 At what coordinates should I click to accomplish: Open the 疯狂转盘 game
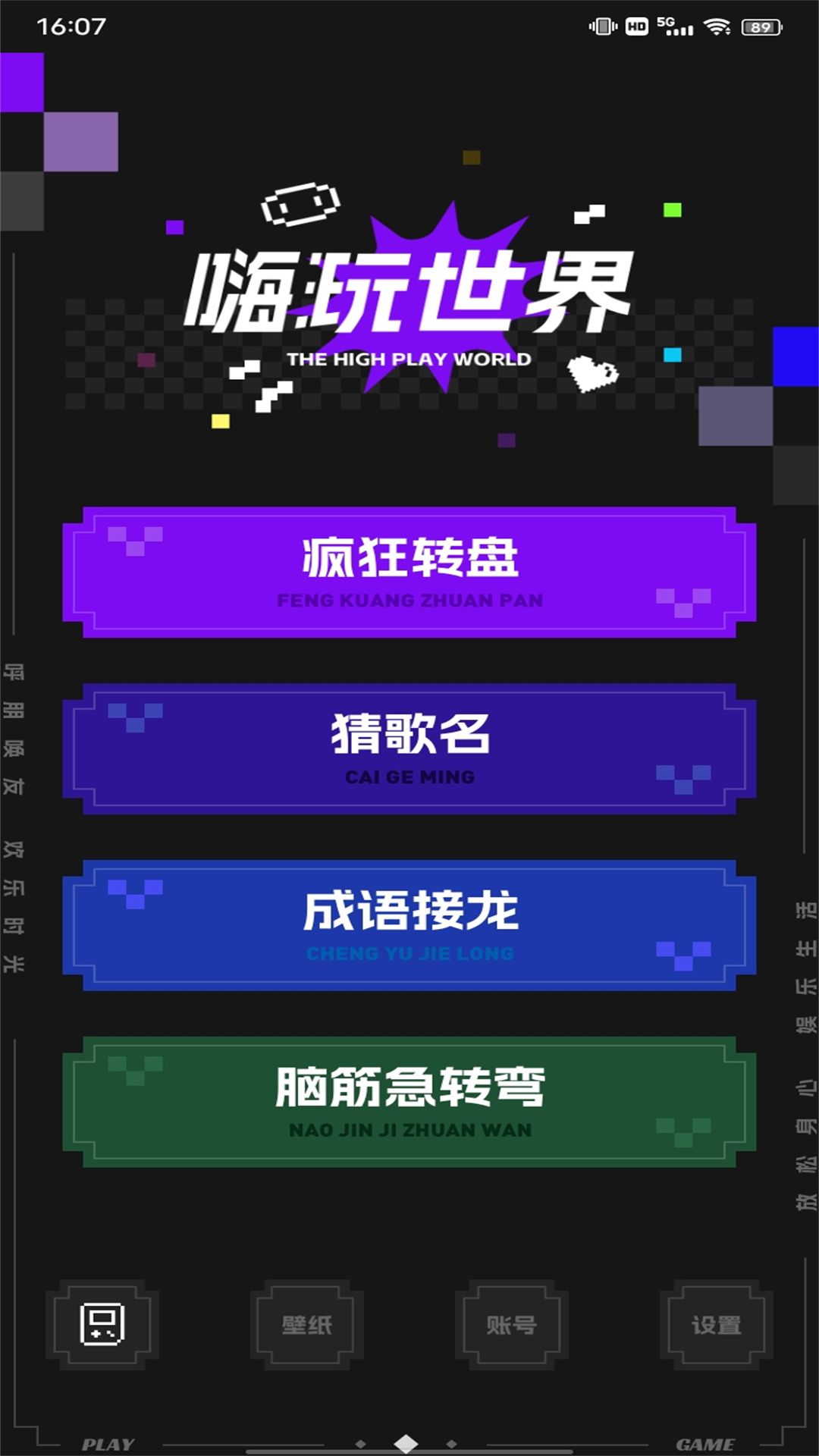(409, 572)
